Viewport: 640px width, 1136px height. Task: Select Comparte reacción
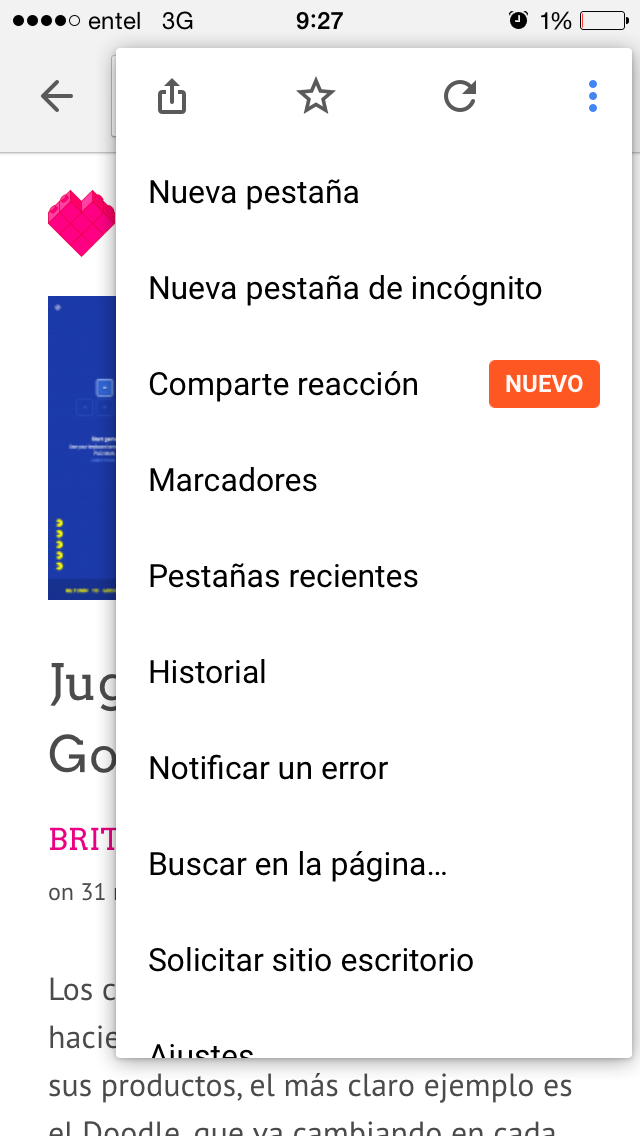(x=284, y=384)
